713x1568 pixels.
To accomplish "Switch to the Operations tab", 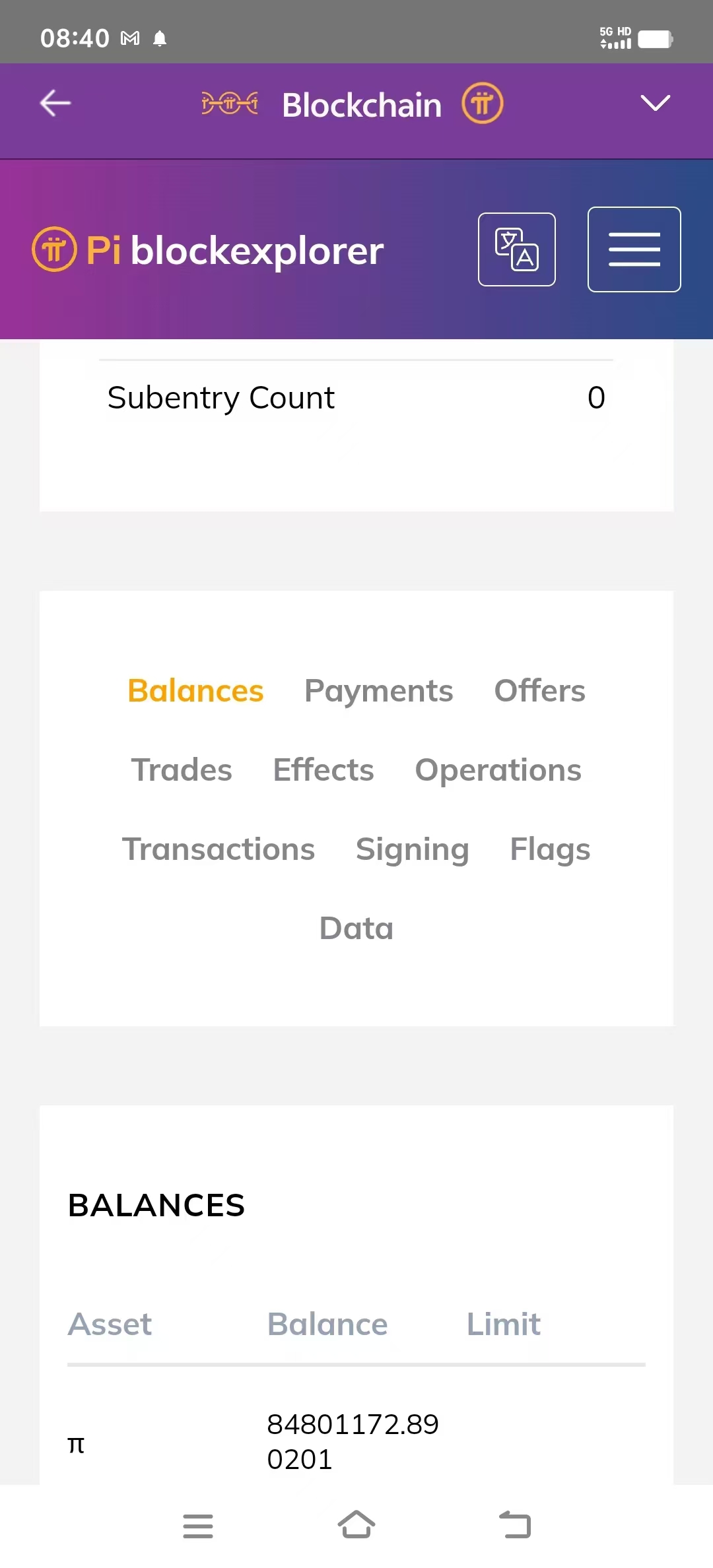I will (498, 770).
